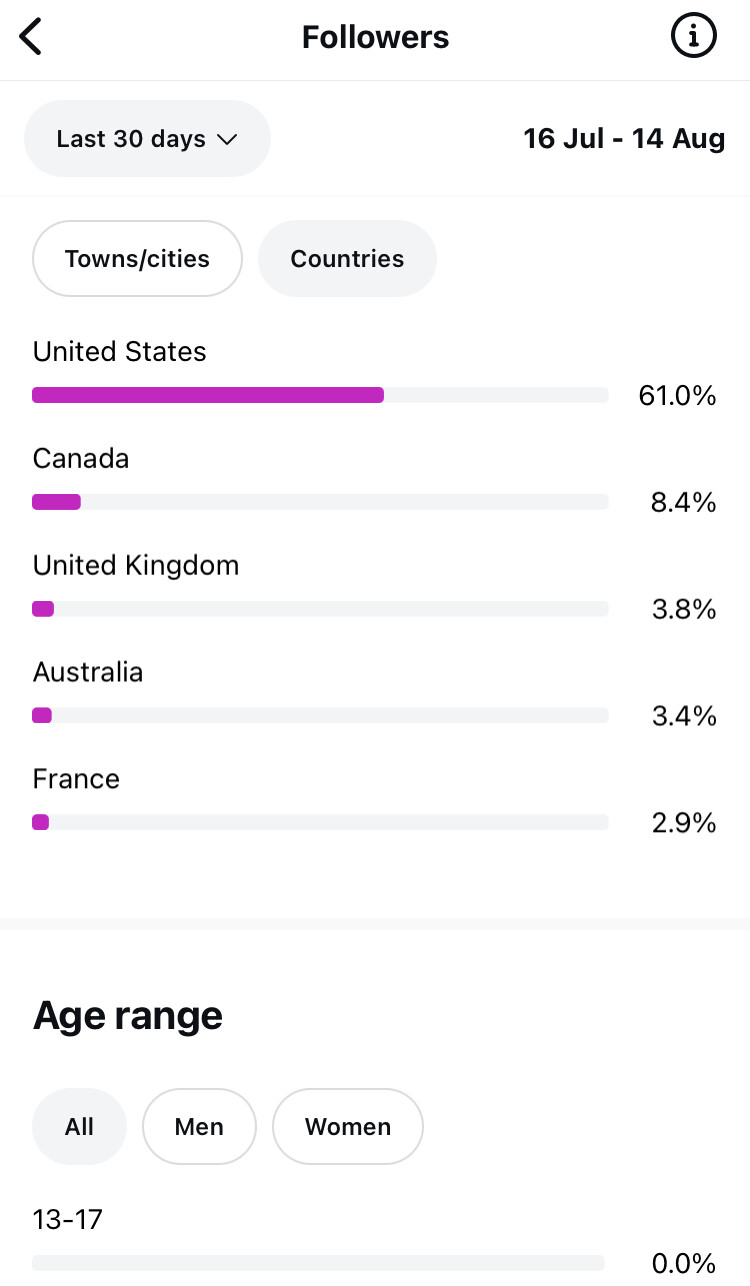Filter age range by Women
Screen dimensions: 750x1286
click(x=347, y=1127)
